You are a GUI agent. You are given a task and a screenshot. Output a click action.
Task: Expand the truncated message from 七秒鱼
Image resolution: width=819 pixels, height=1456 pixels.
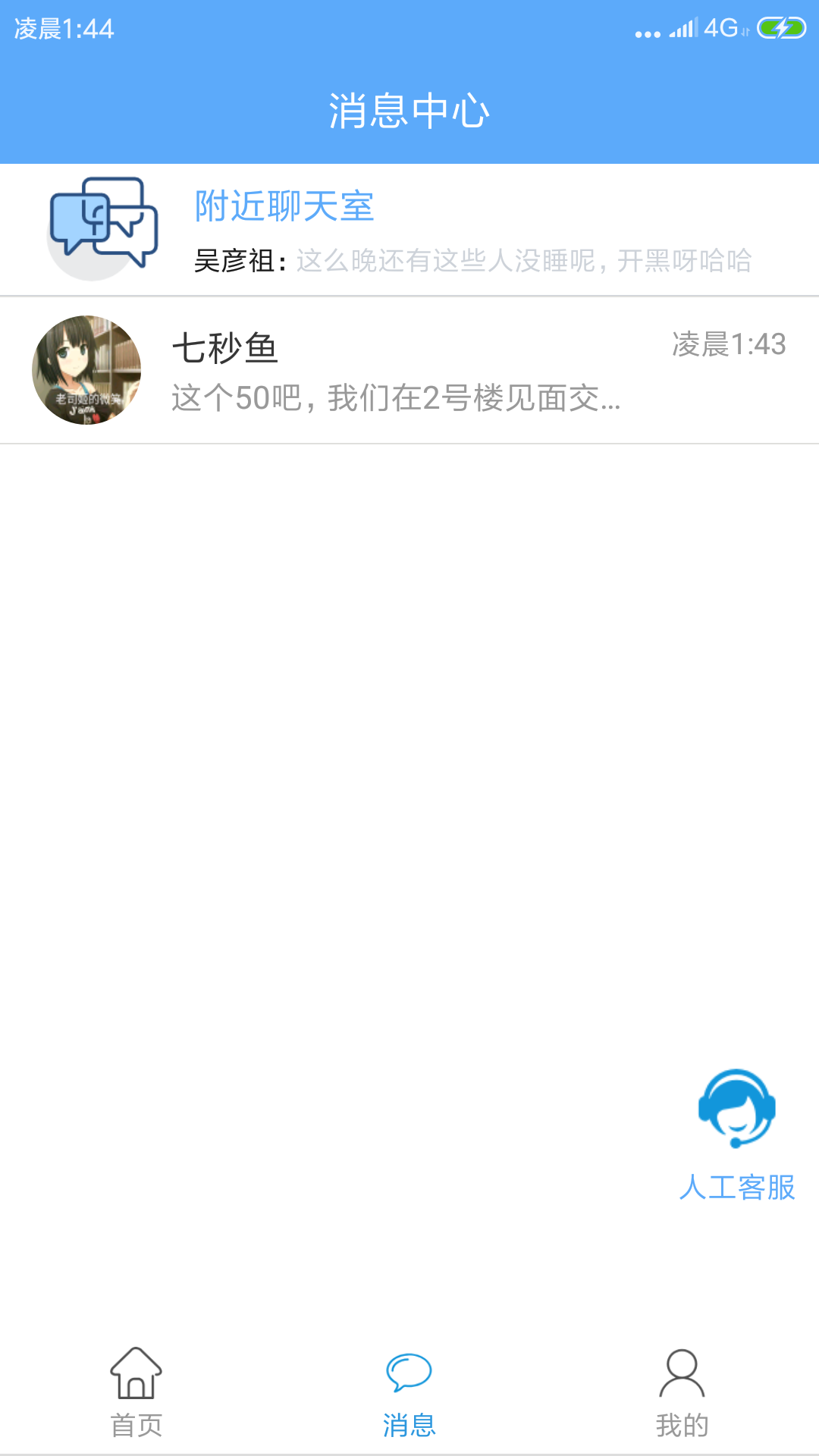[394, 403]
